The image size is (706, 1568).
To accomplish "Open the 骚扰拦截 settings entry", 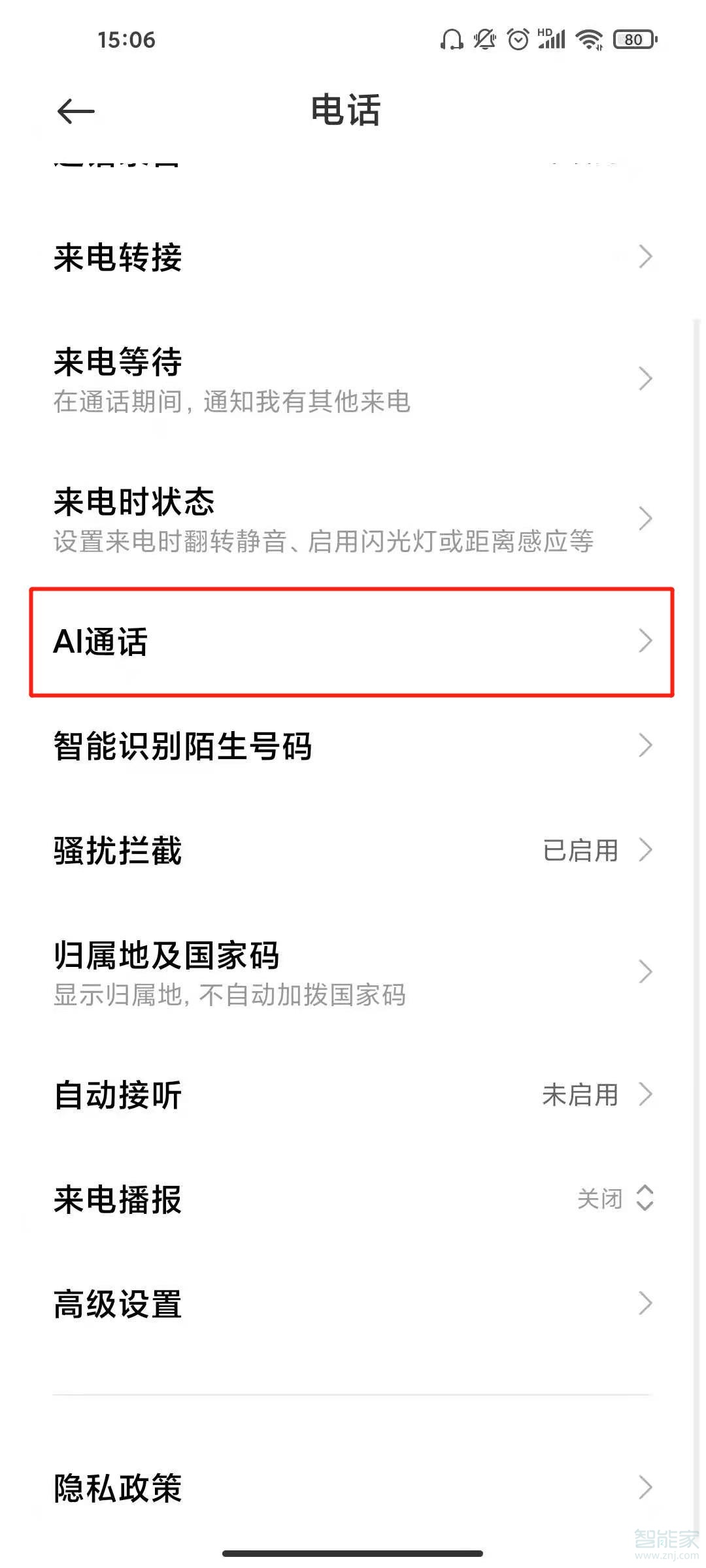I will tap(353, 851).
